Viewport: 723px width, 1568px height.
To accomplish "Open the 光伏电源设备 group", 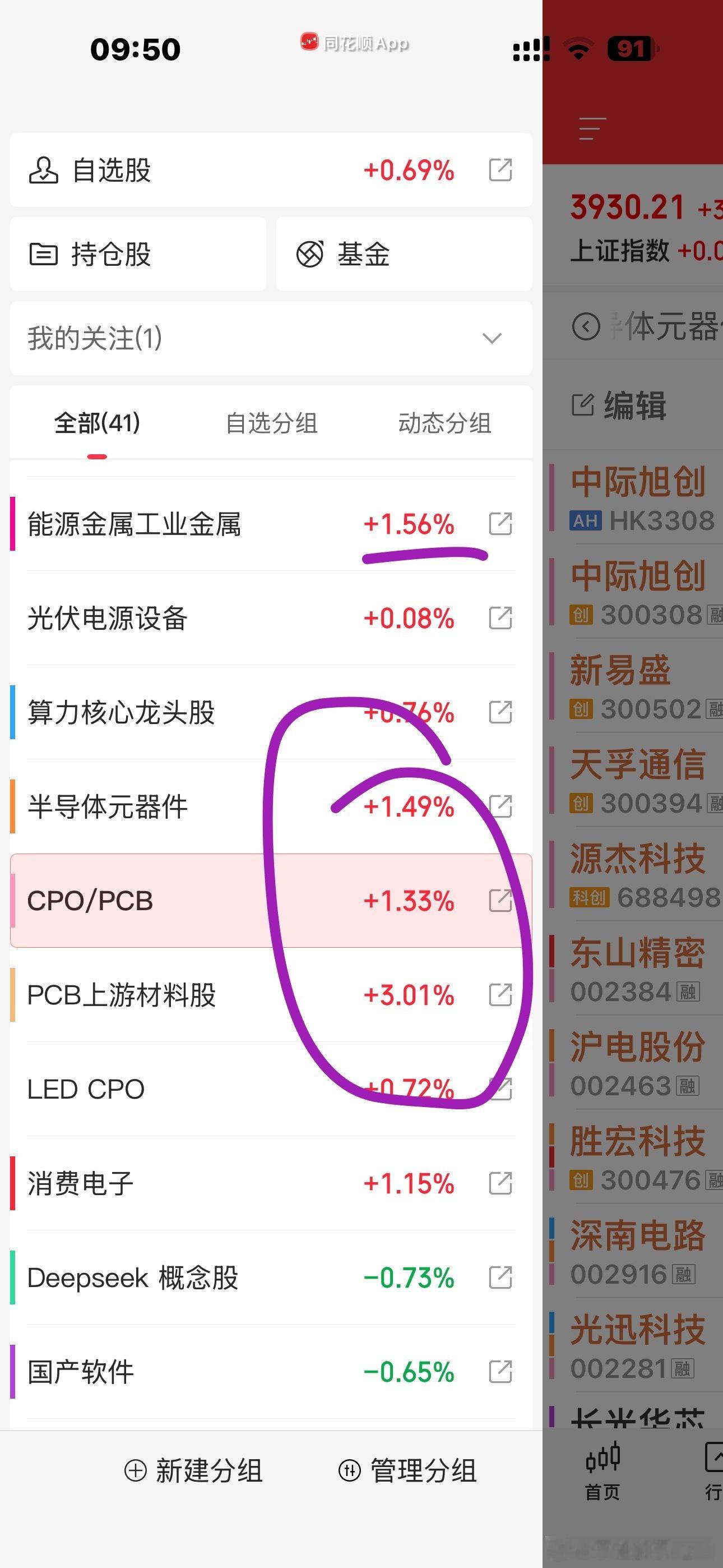I will coord(271,618).
